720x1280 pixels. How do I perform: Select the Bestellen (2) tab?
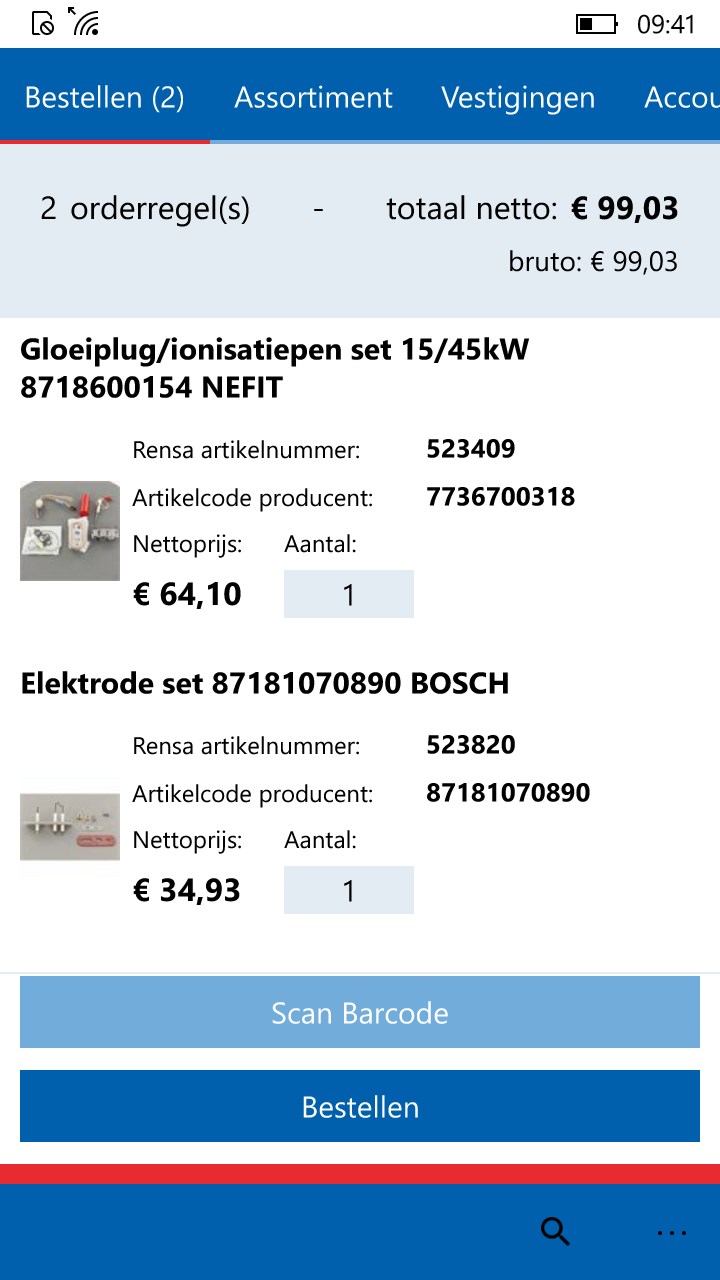[104, 97]
